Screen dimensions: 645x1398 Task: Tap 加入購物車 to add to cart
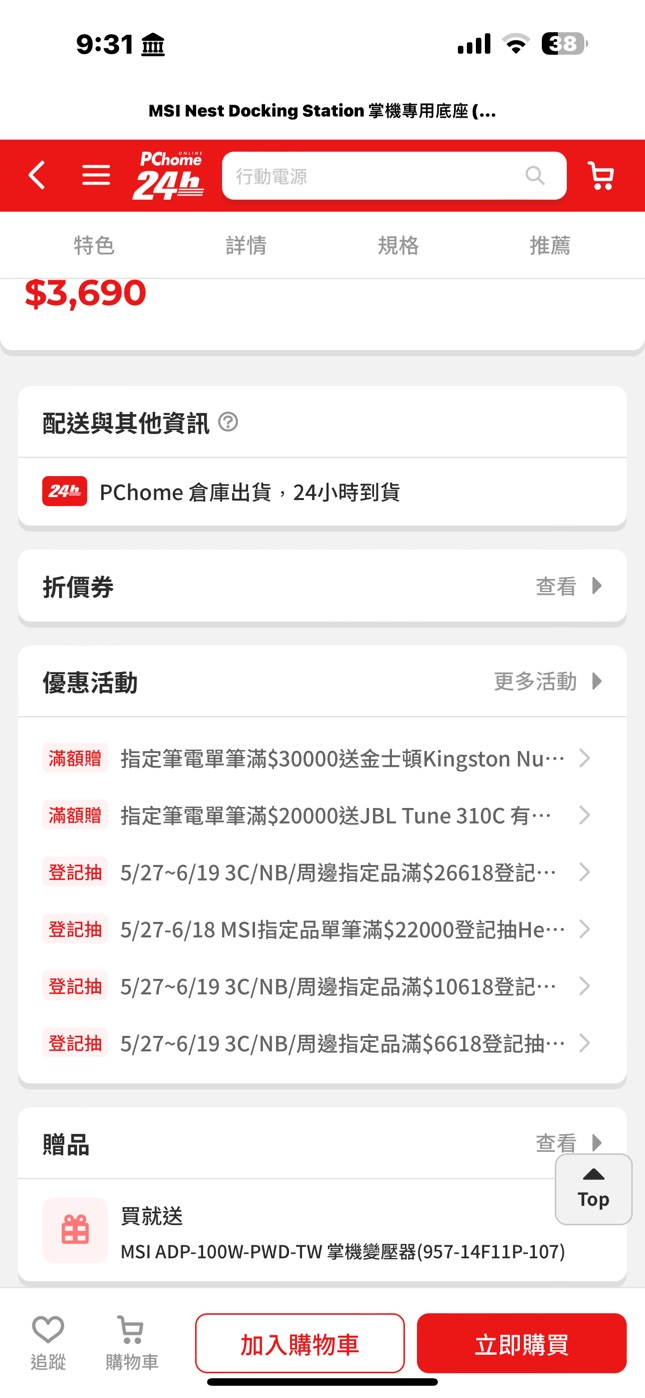tap(300, 1344)
